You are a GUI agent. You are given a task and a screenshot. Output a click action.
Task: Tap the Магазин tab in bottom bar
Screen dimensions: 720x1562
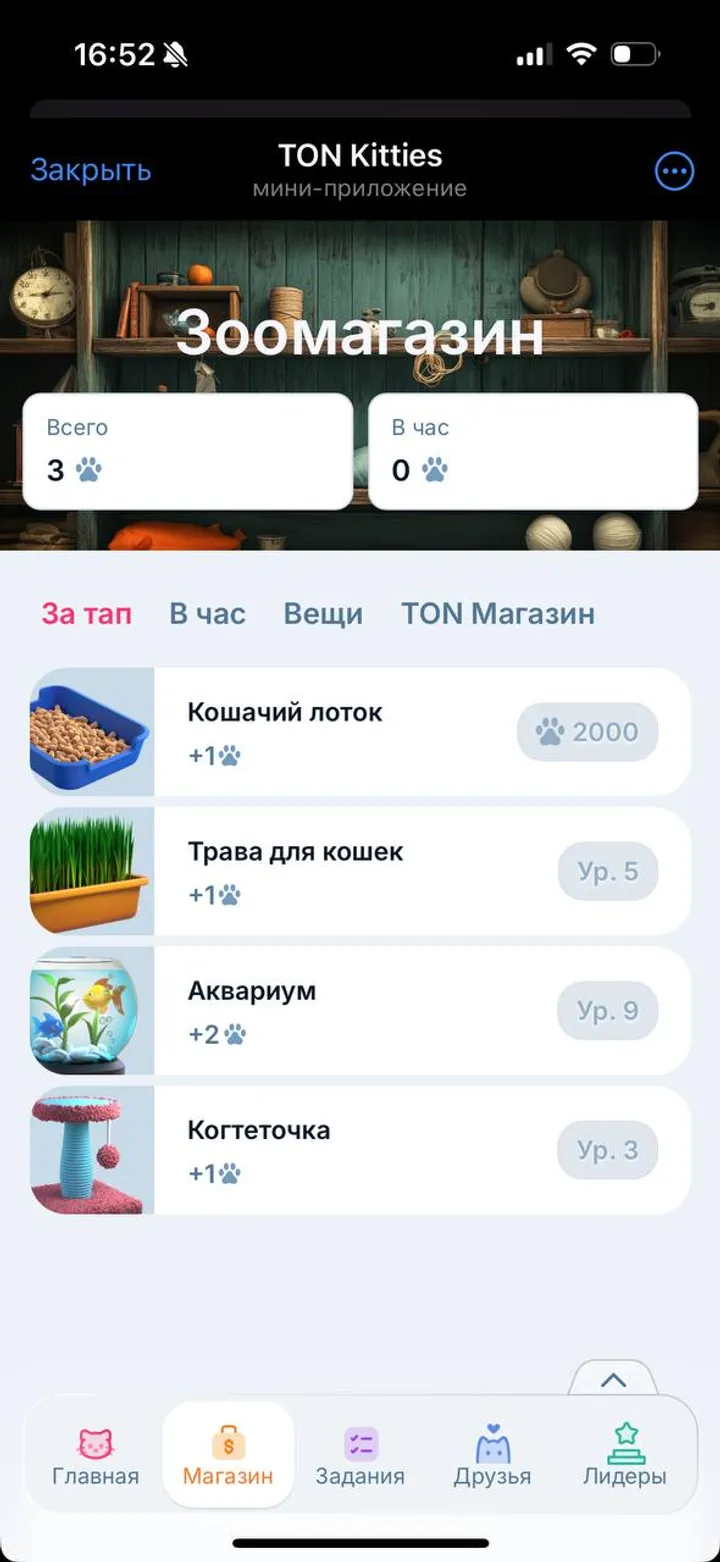coord(228,1456)
